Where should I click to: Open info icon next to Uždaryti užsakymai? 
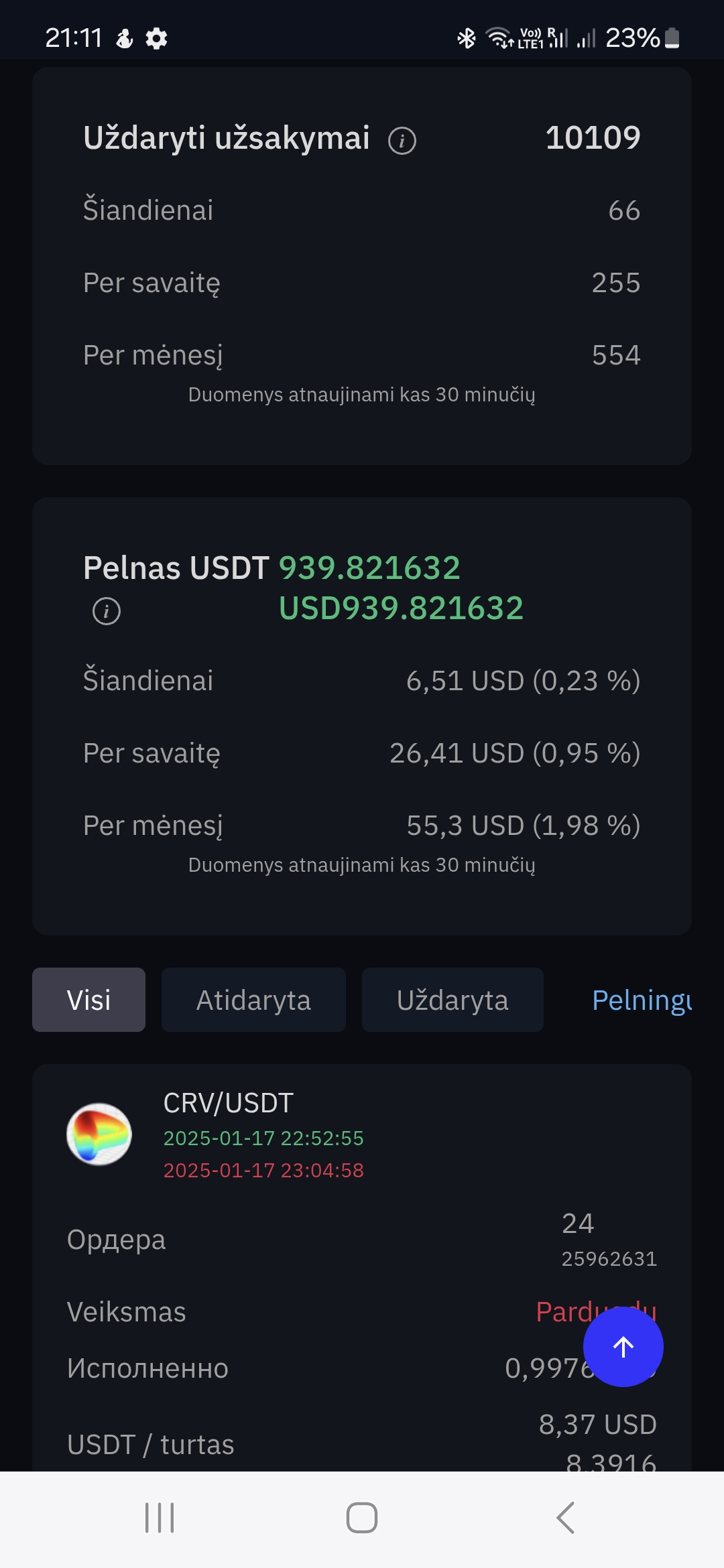[x=402, y=141]
